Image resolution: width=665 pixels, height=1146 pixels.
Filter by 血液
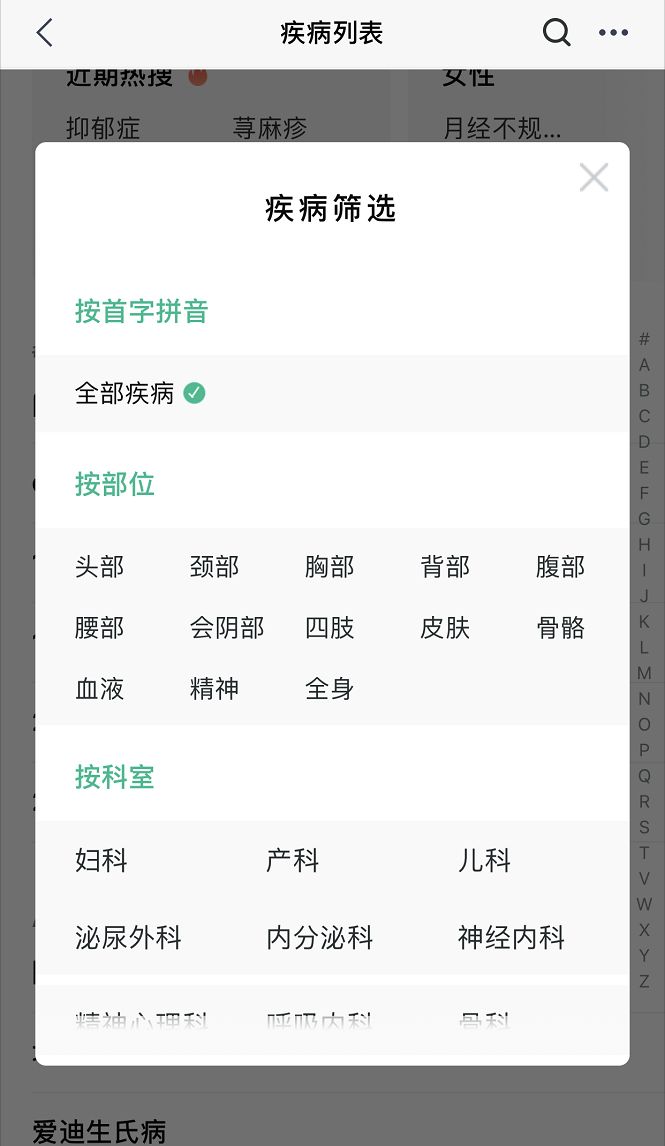[x=99, y=688]
